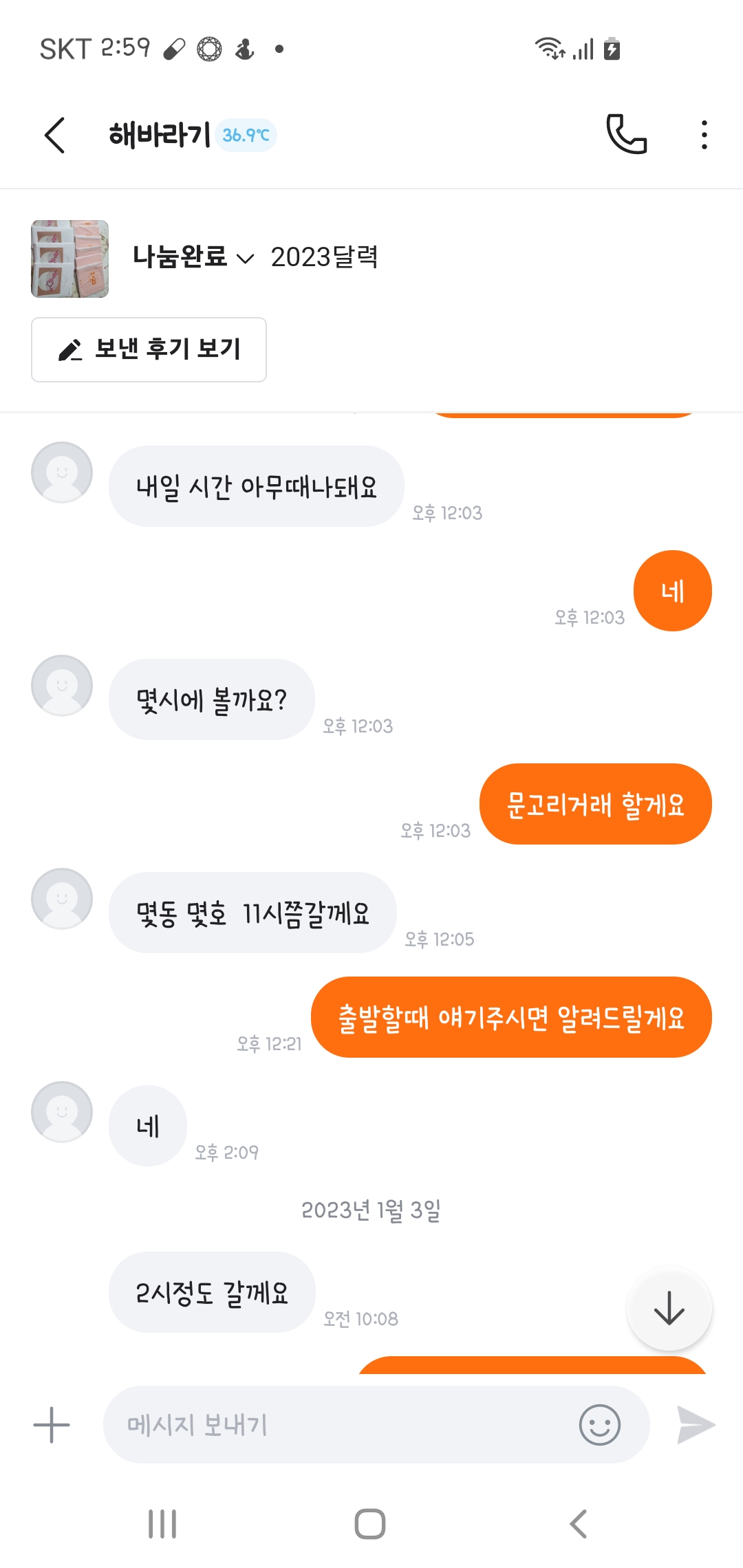Open recent apps from navigation bar
Viewport: 743px width, 1568px height.
click(162, 1524)
